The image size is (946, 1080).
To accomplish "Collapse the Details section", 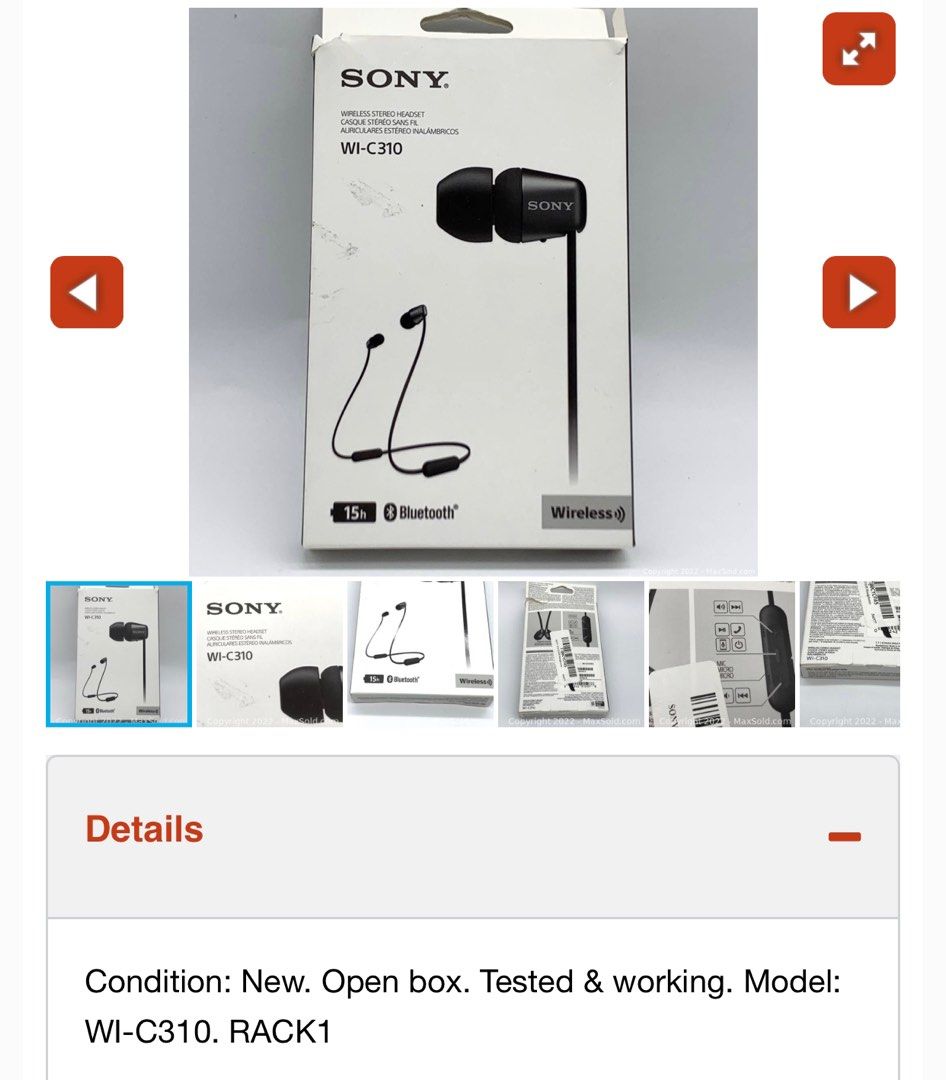I will coord(844,836).
